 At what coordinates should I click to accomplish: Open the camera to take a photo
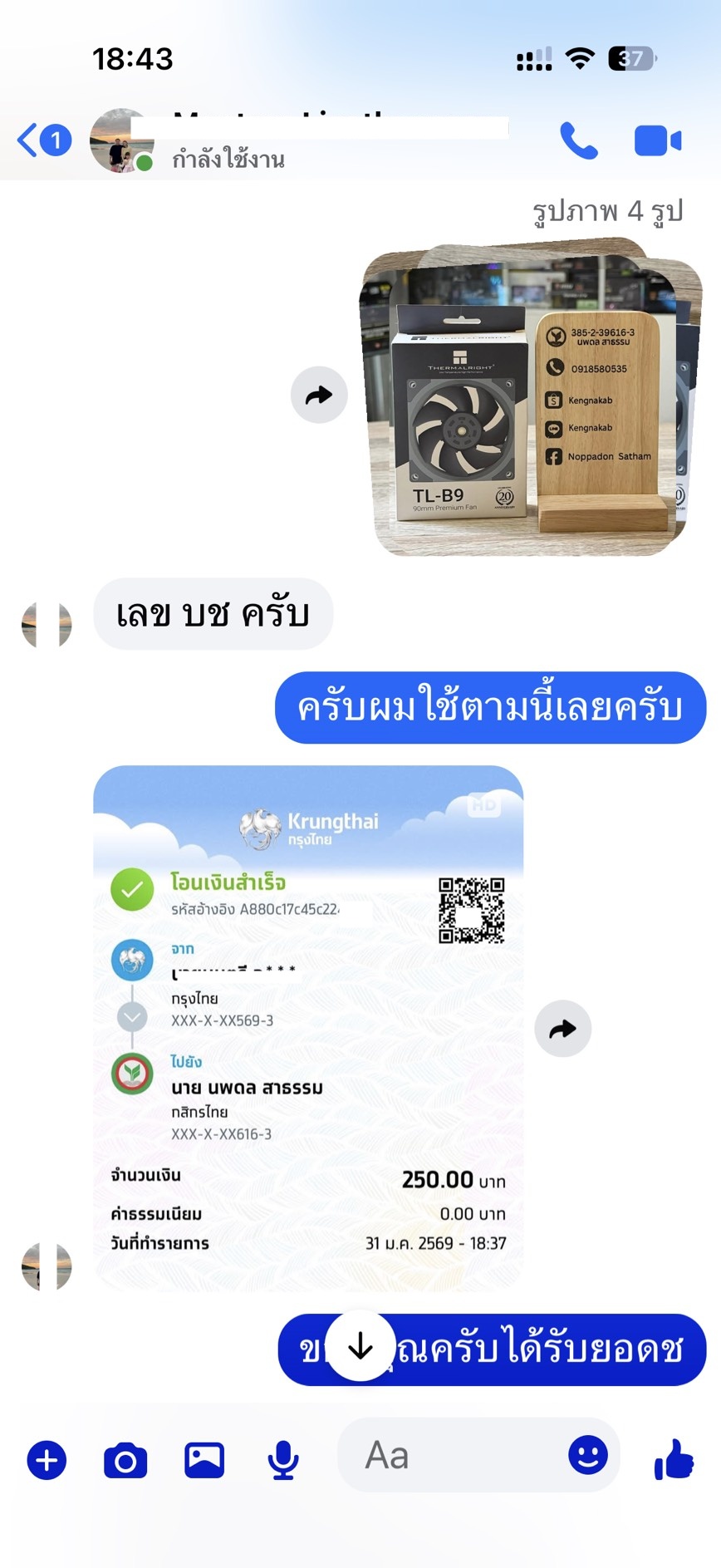coord(125,1460)
